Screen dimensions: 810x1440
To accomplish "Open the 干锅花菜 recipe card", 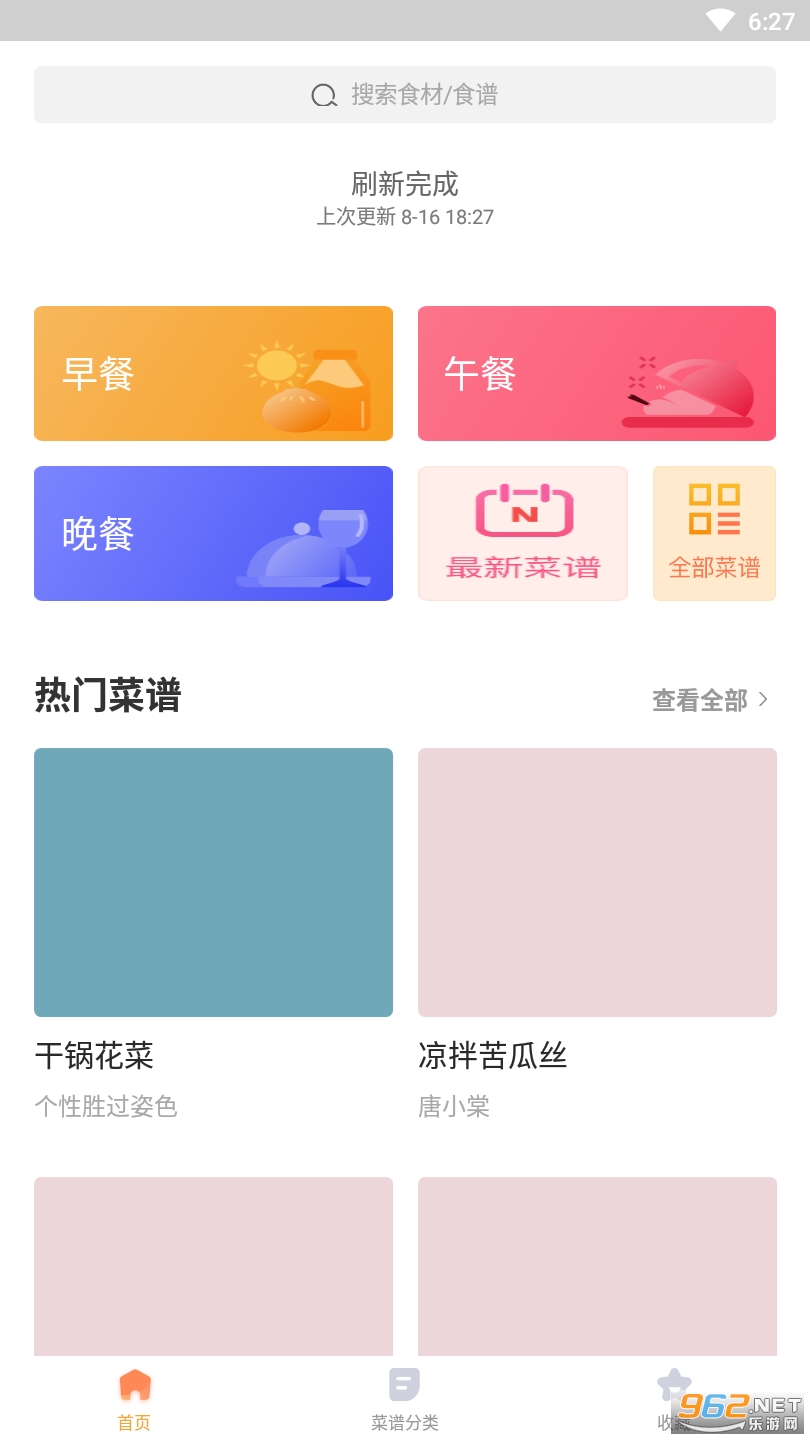I will pos(213,882).
